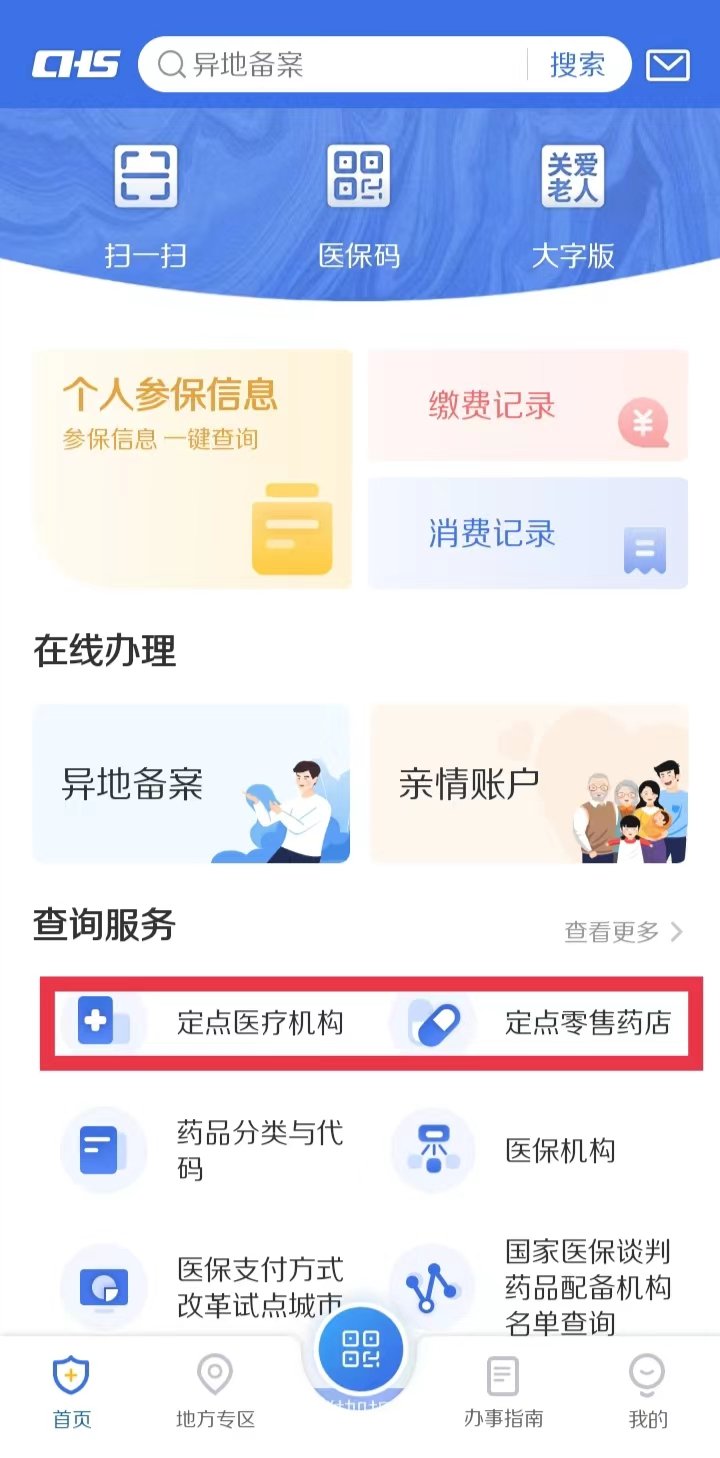
Task: View 消费记录
Action: tap(528, 533)
